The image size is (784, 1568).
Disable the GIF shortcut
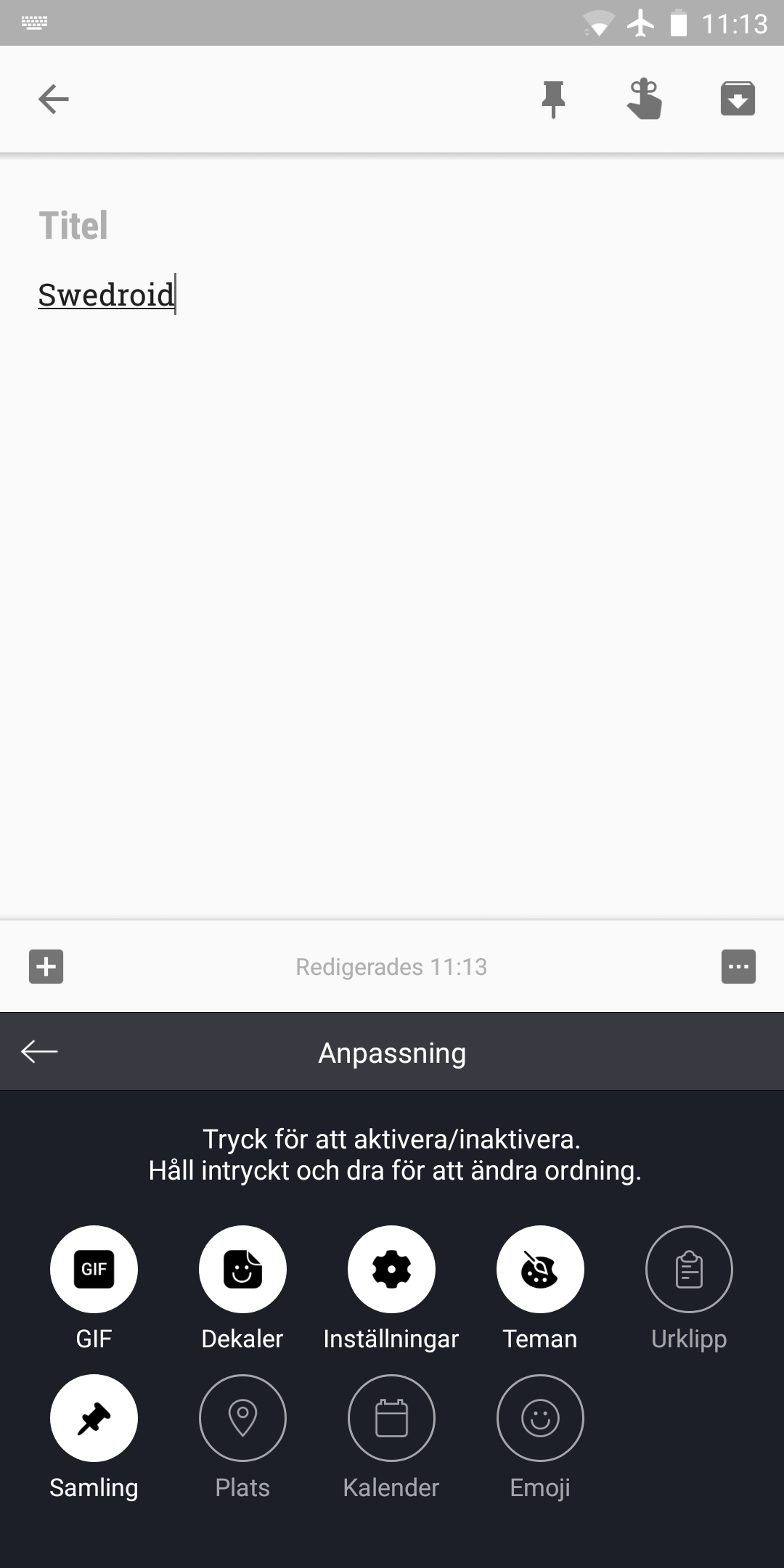click(x=94, y=1269)
